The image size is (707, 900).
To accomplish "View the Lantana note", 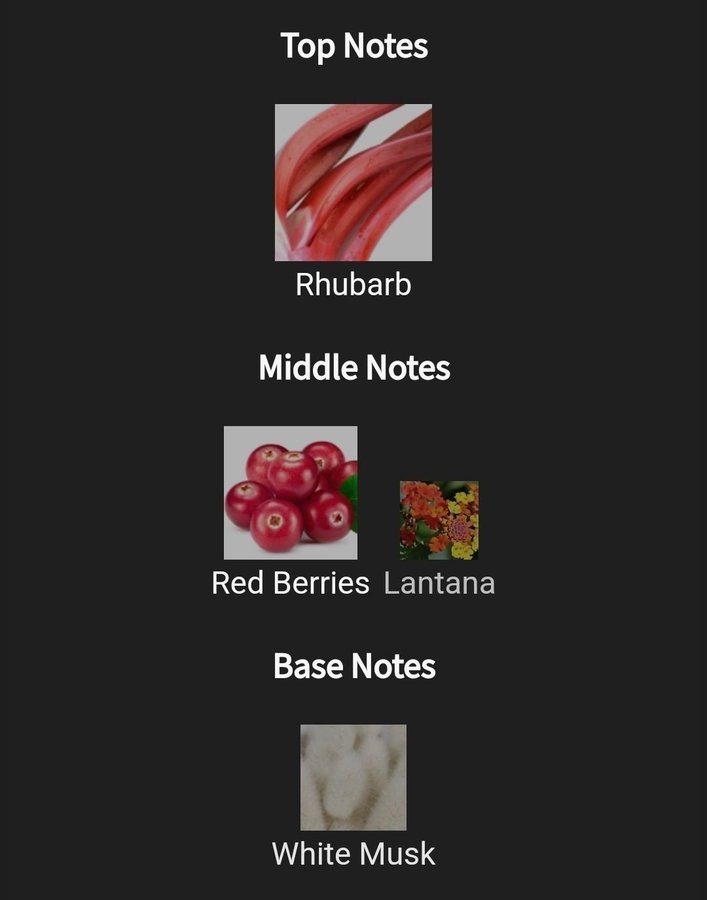I will pos(439,520).
